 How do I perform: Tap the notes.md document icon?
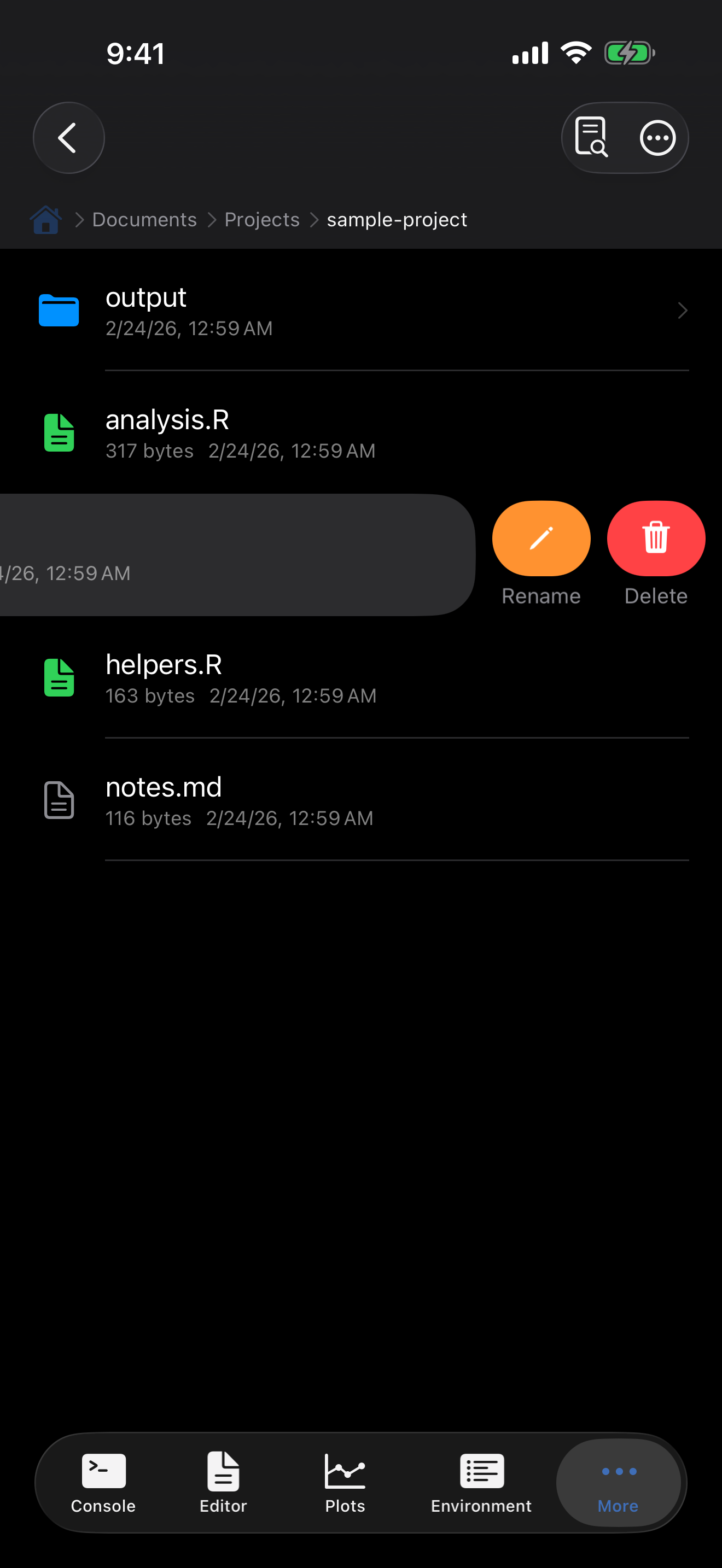(x=59, y=800)
